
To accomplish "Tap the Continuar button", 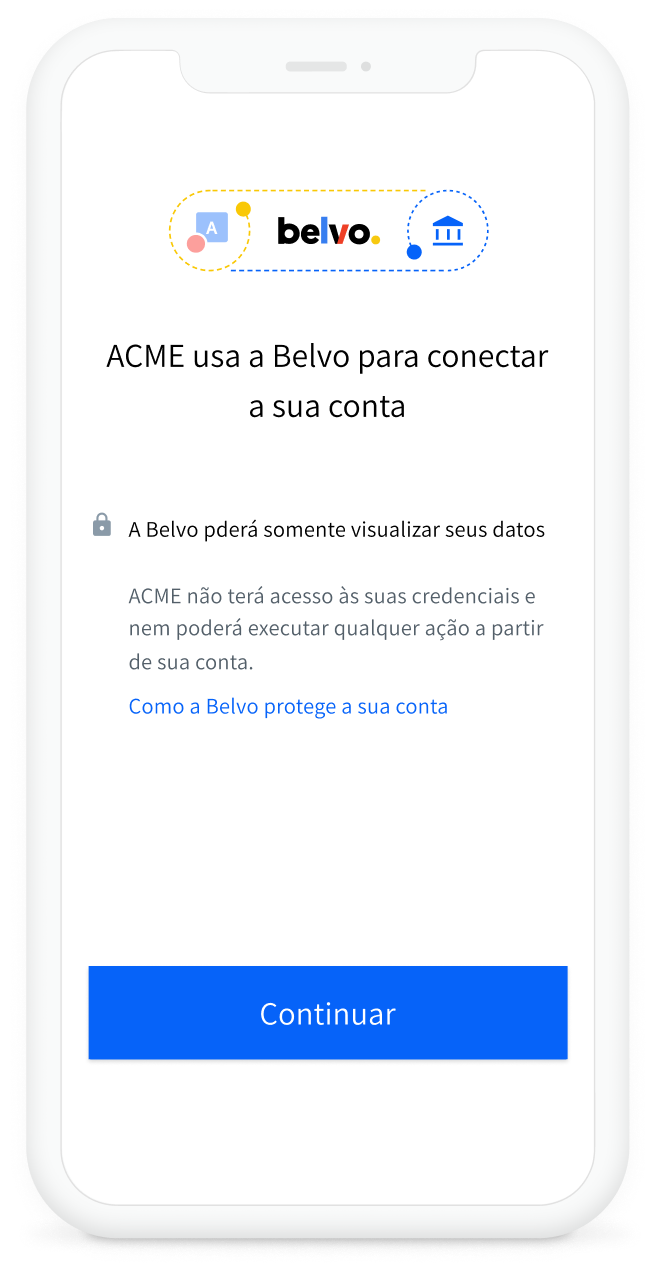I will pos(328,1012).
